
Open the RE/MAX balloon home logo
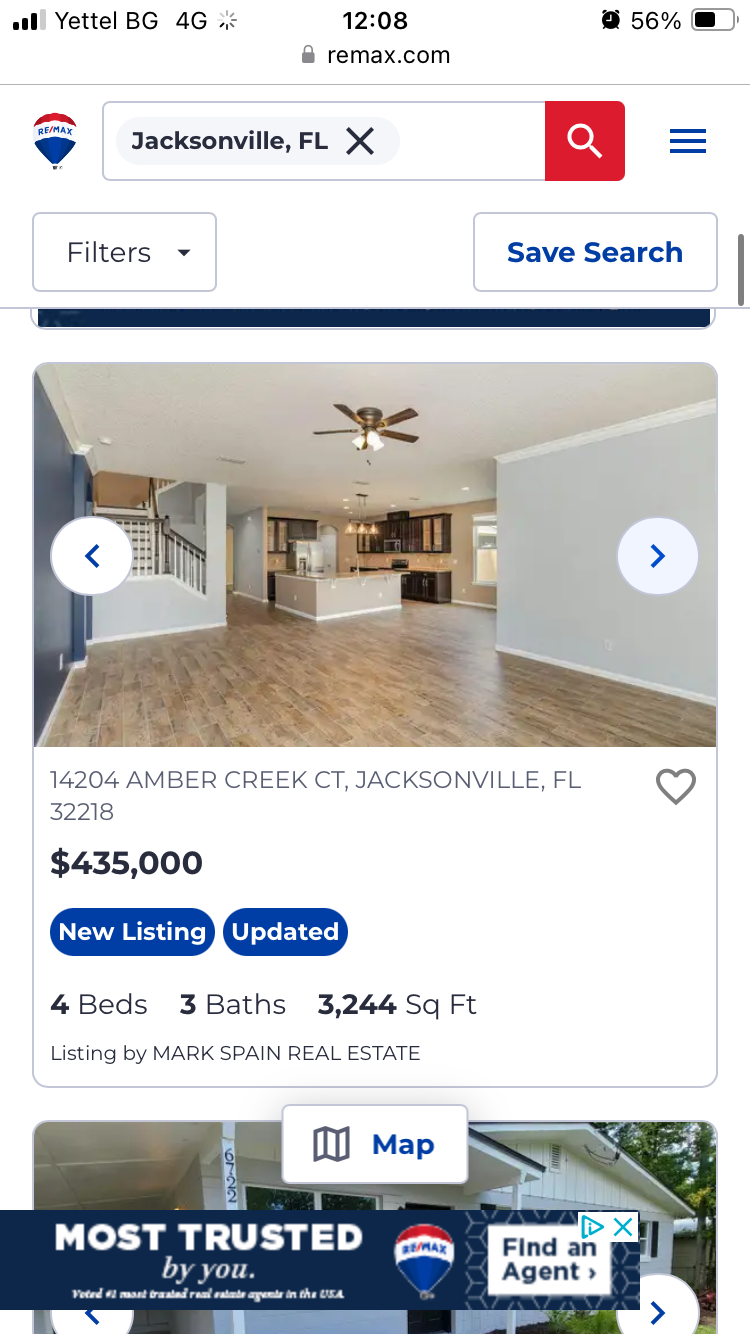55,141
